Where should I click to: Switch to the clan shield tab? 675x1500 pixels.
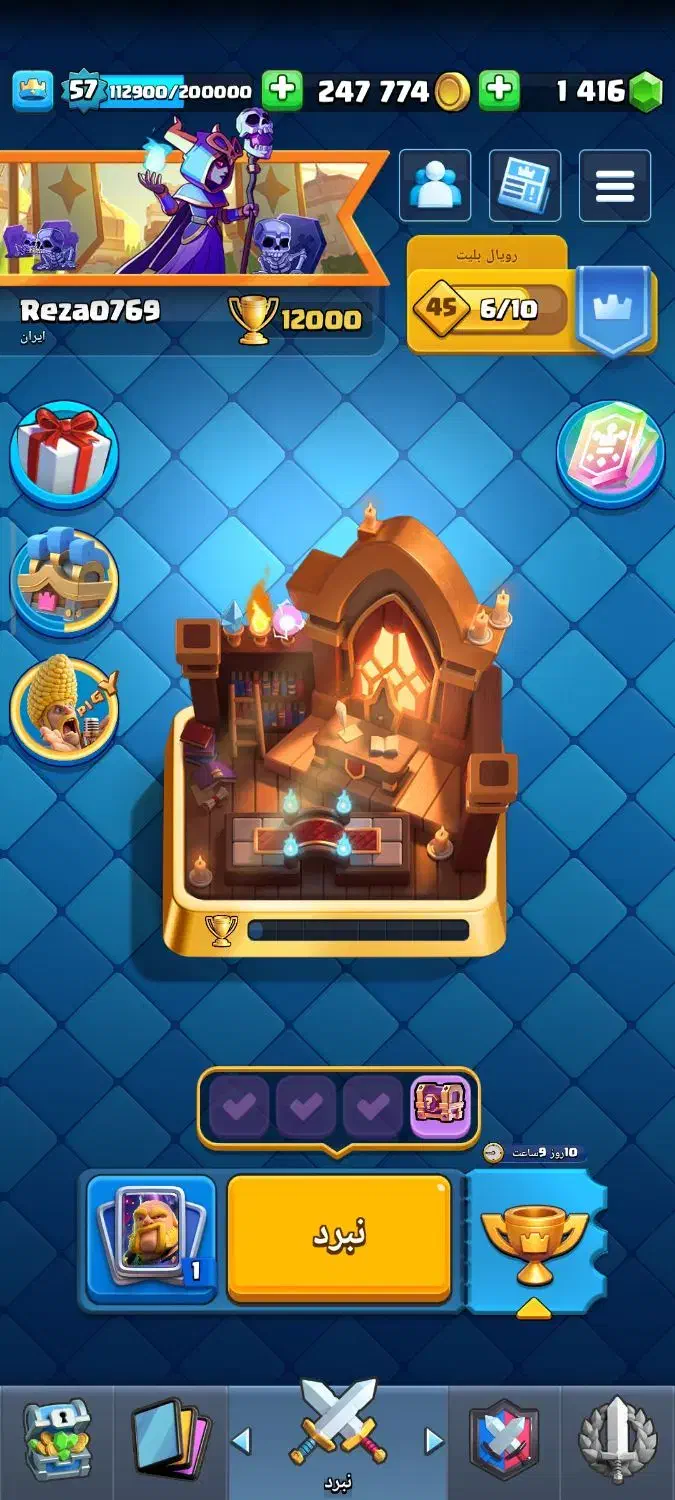pos(504,1440)
